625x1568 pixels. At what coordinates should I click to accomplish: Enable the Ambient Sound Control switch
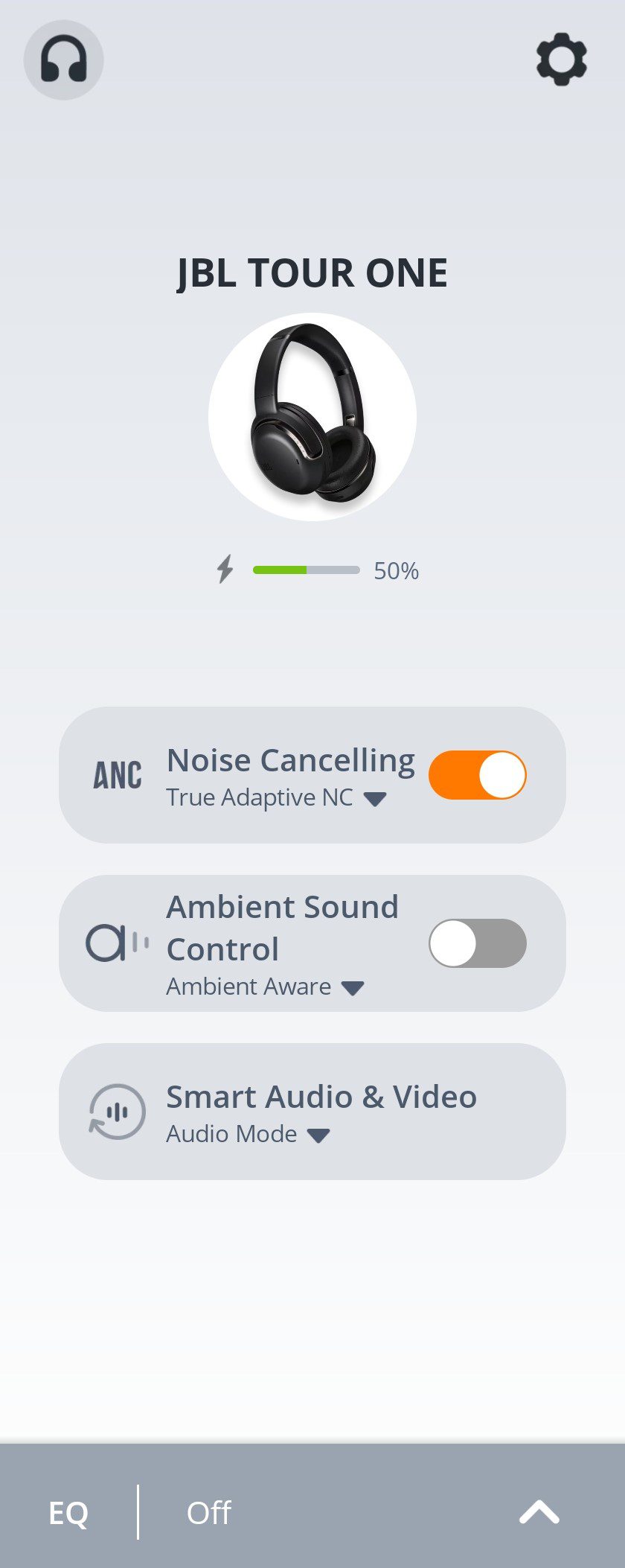click(478, 943)
